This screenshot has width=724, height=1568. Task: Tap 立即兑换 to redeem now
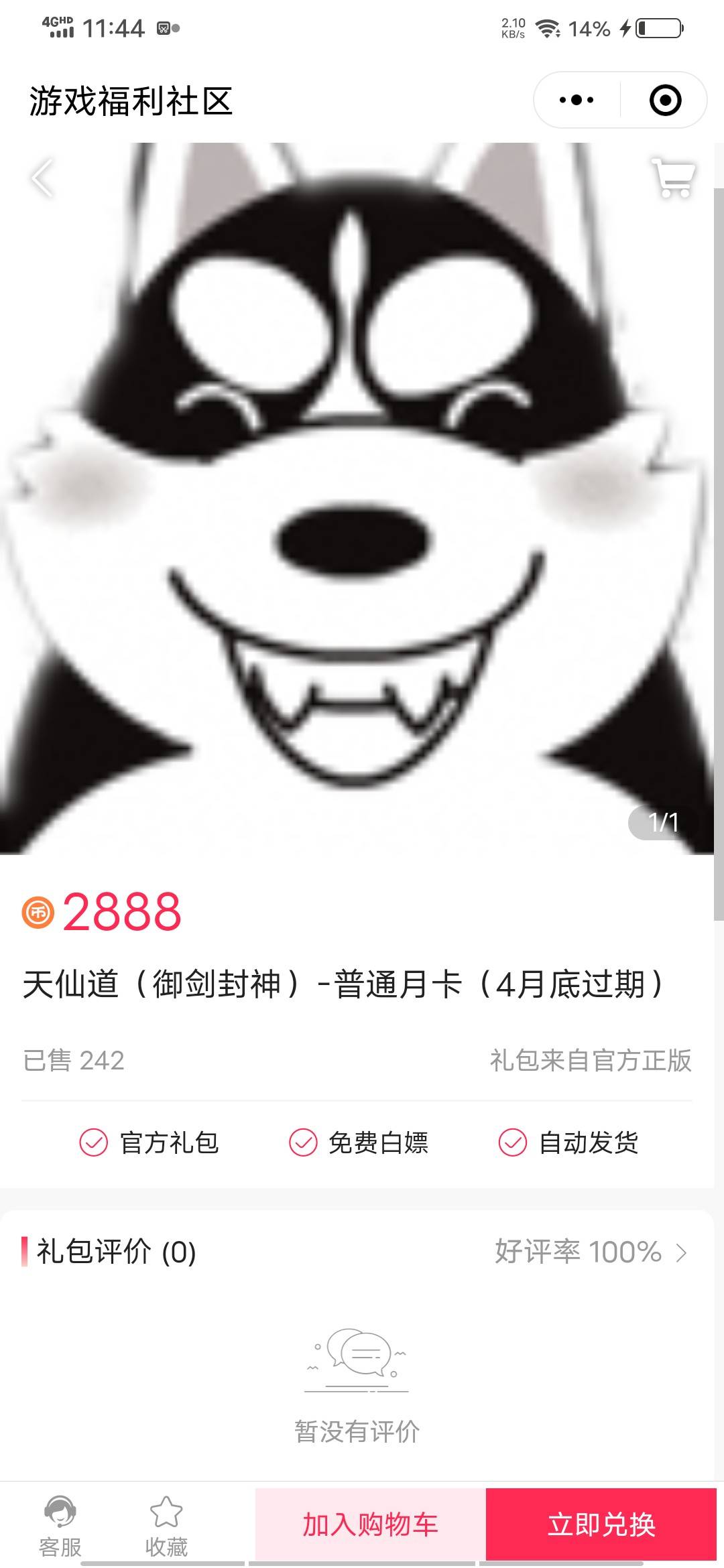(x=601, y=1524)
